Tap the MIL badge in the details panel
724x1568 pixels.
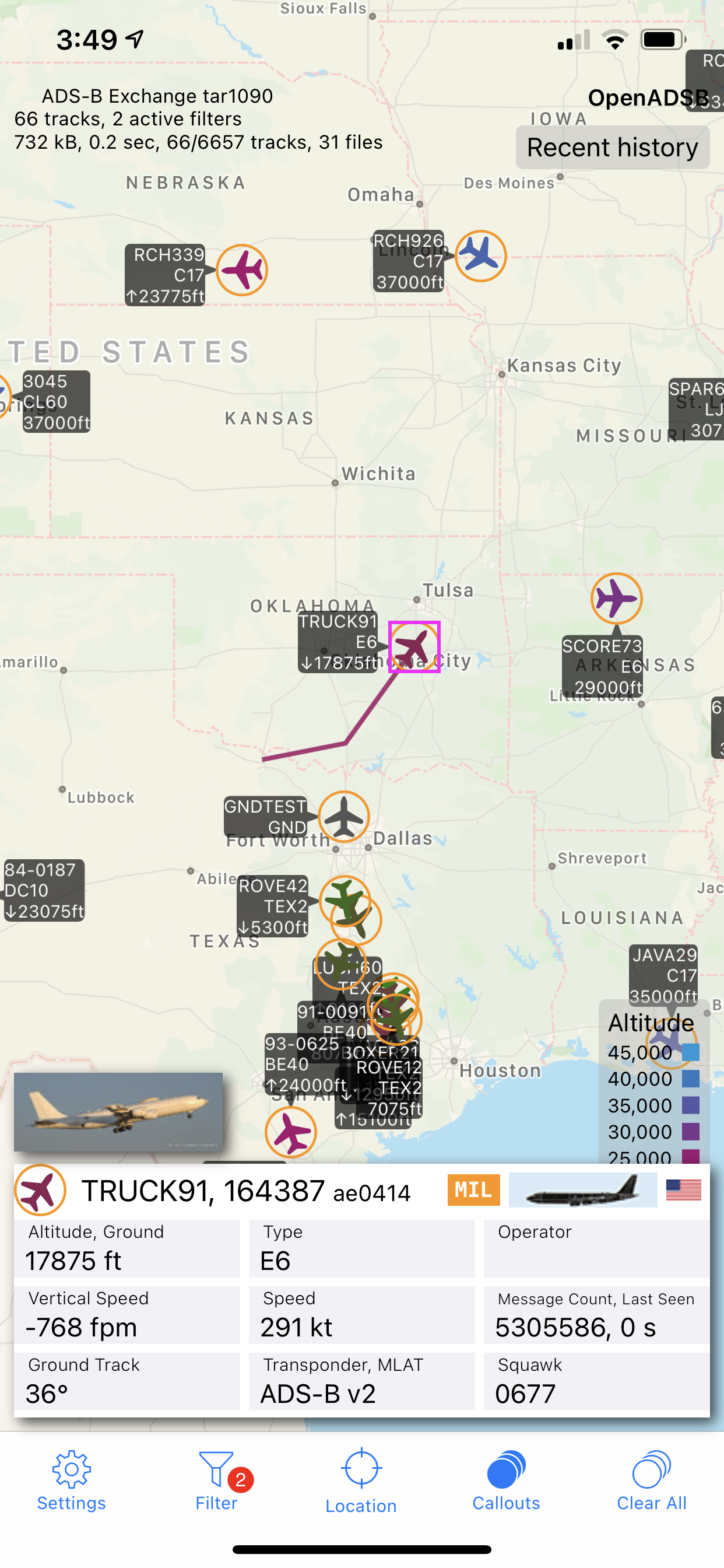(x=473, y=1190)
